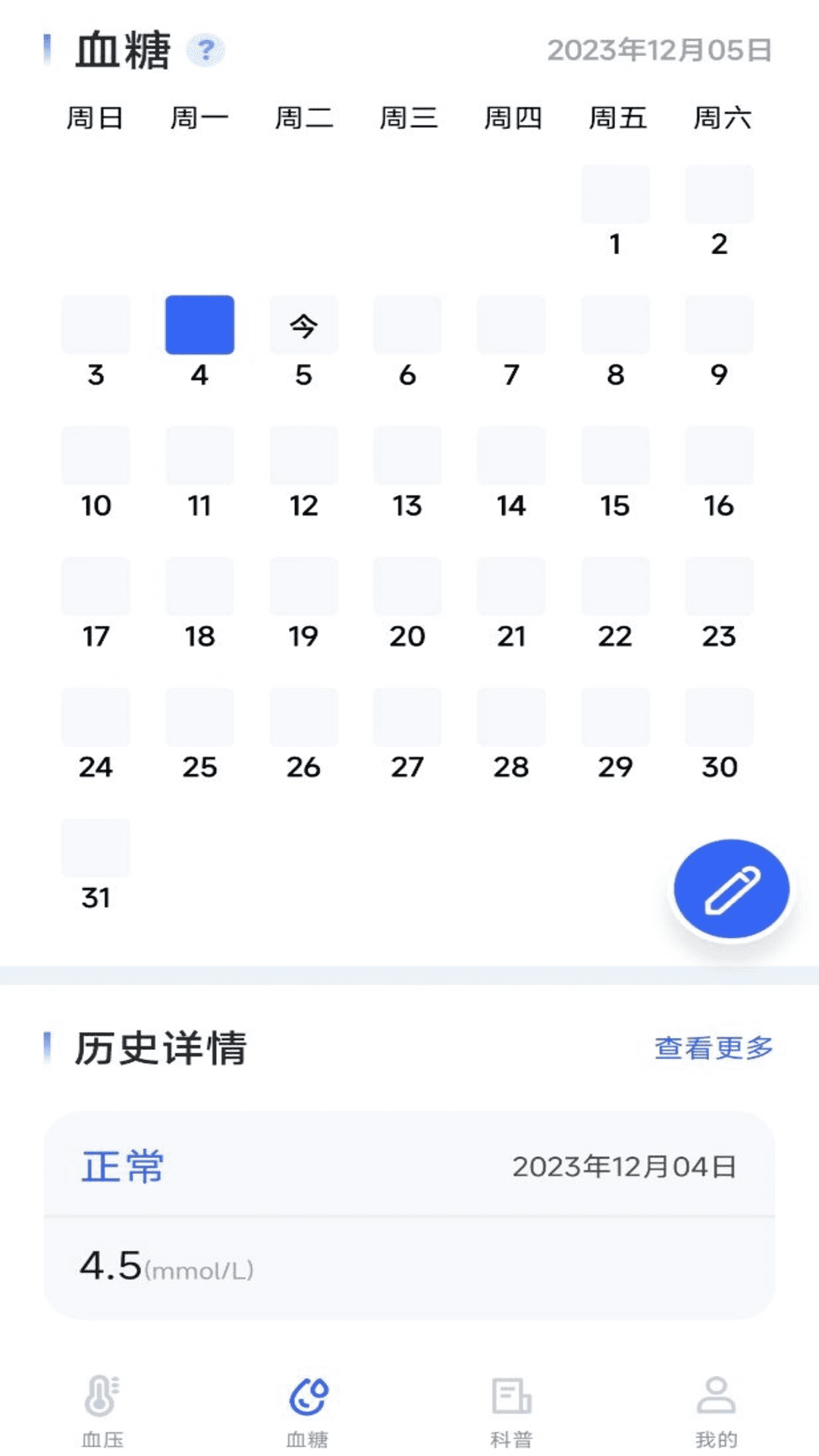Select December 31 on the calendar
Image resolution: width=819 pixels, height=1456 pixels.
95,848
